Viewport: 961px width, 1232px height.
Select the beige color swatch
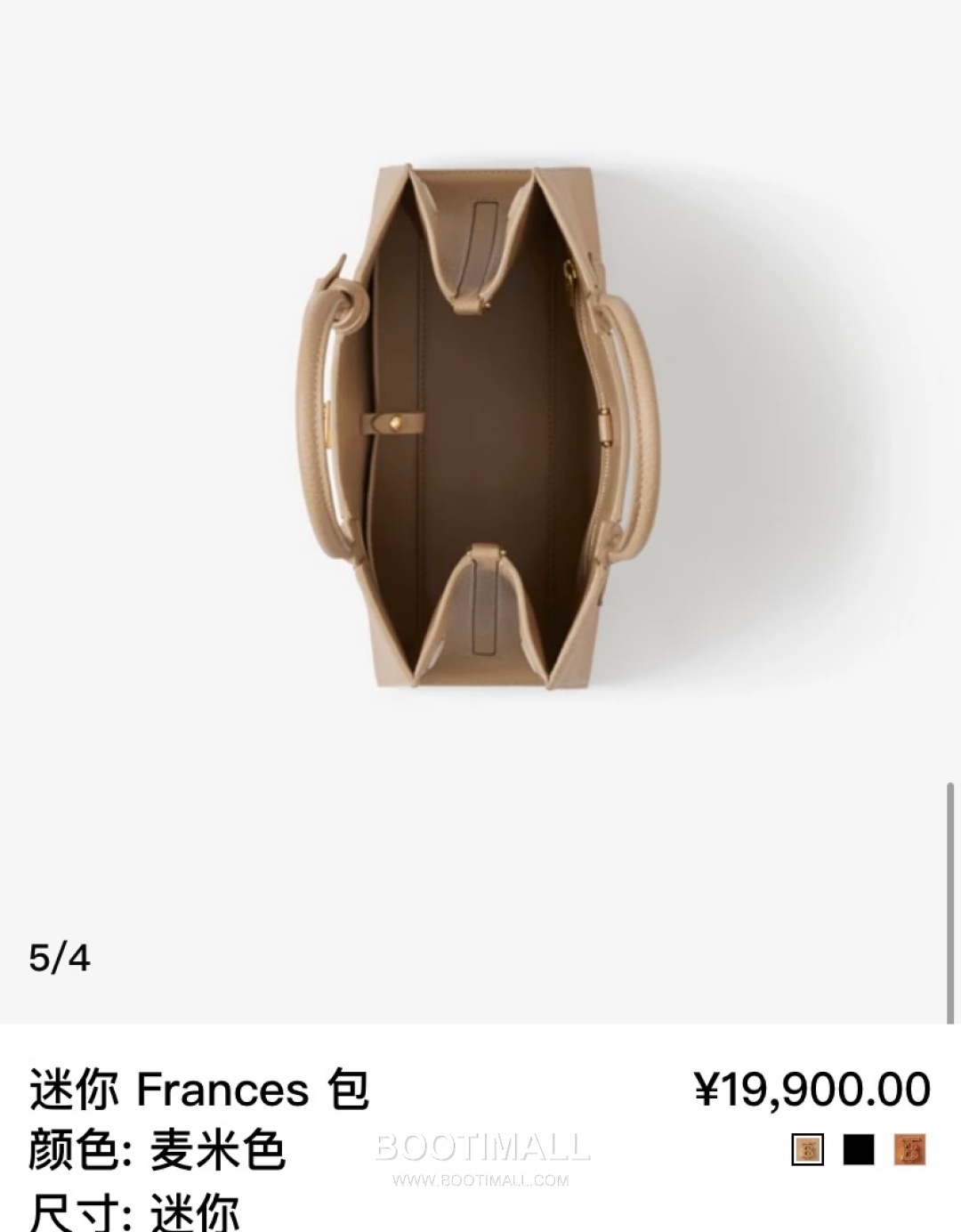click(808, 1149)
